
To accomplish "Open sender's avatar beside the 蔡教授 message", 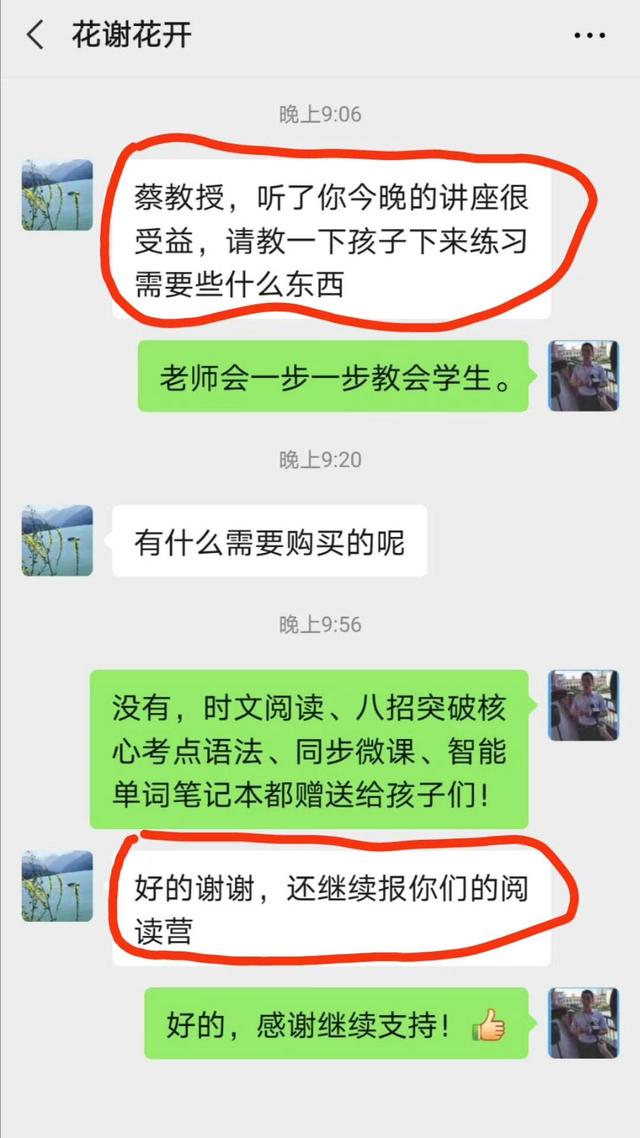I will (57, 195).
